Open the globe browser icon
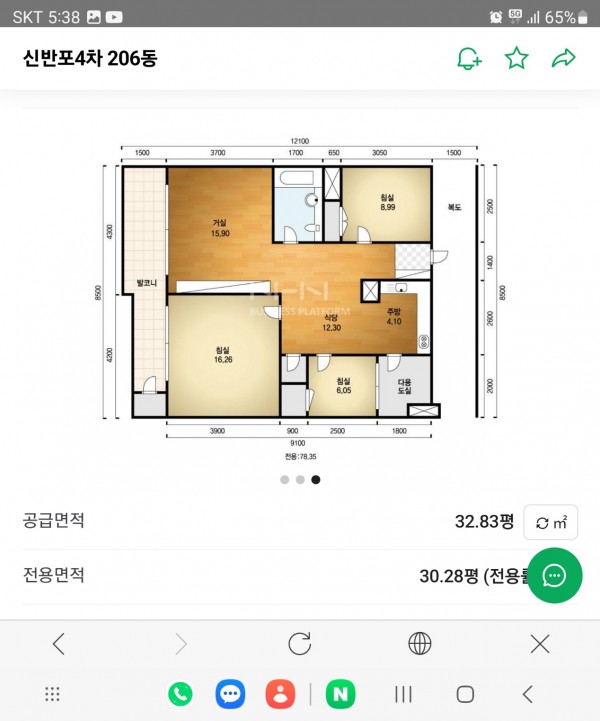The width and height of the screenshot is (600, 721). pos(420,644)
